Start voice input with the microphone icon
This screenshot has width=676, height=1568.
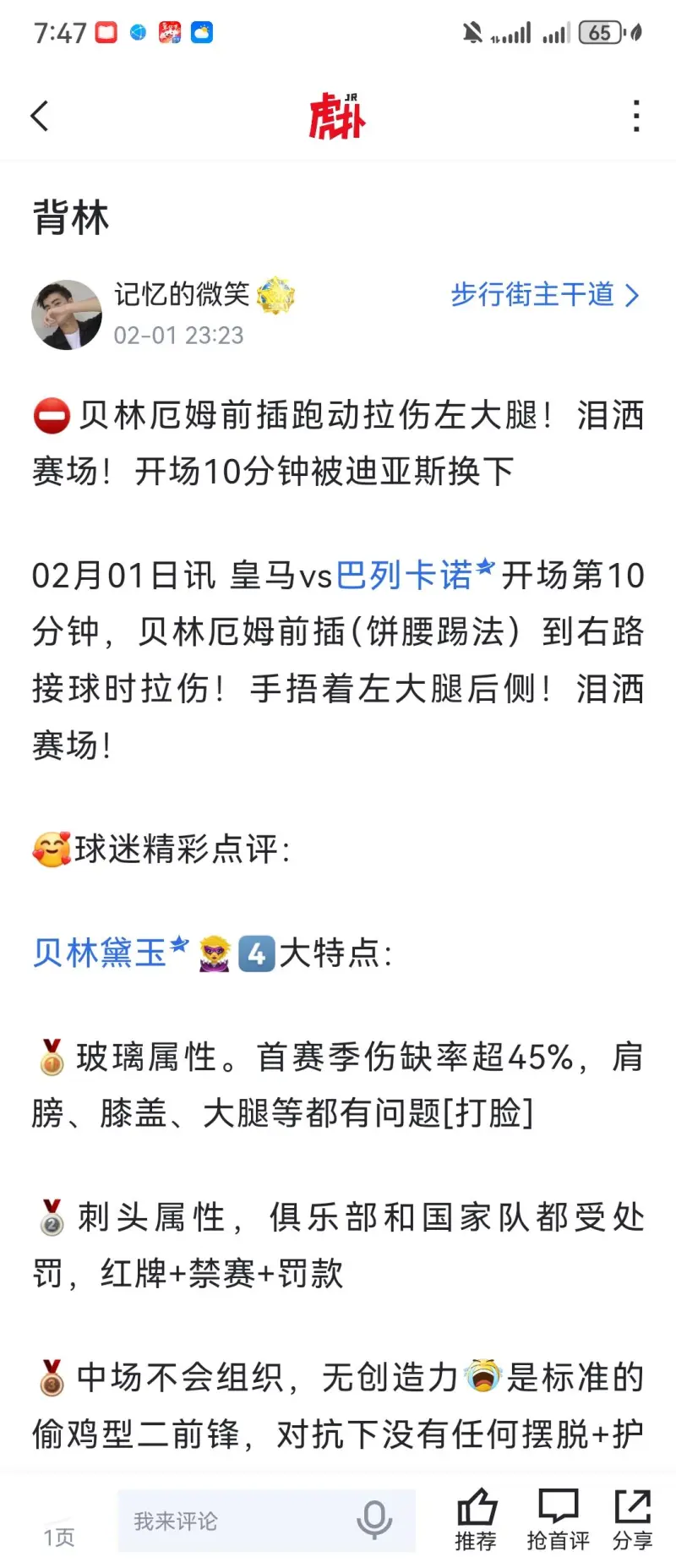pos(374,1521)
